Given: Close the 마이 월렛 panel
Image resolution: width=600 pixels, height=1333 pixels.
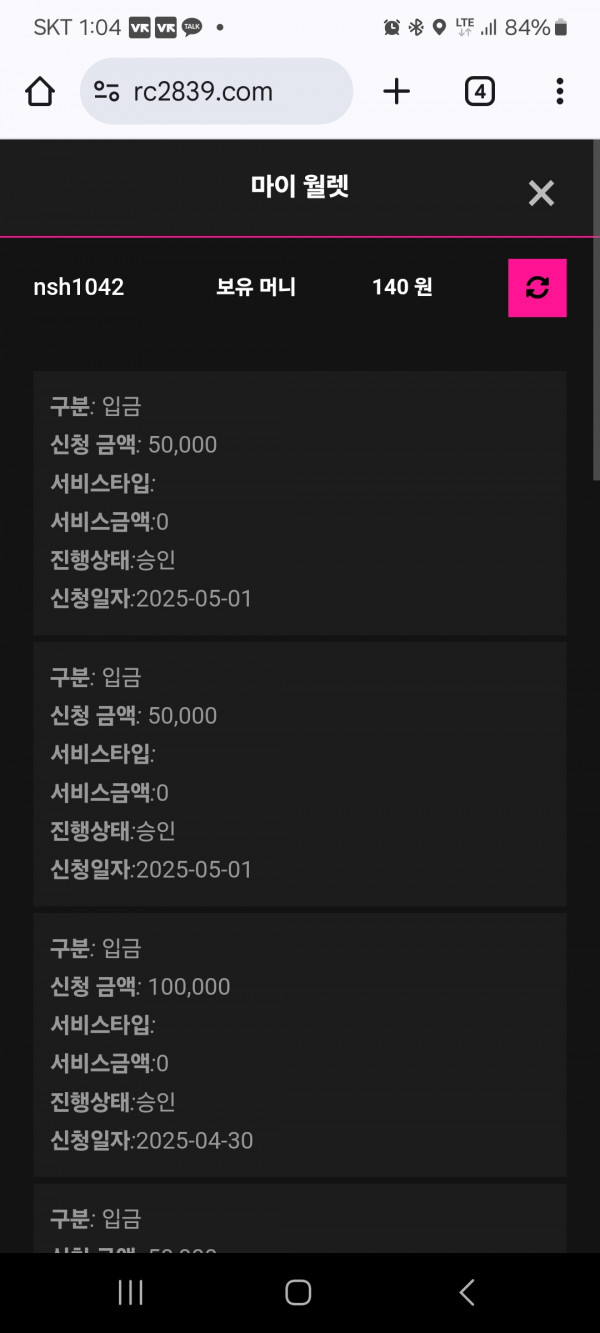Looking at the screenshot, I should (541, 193).
